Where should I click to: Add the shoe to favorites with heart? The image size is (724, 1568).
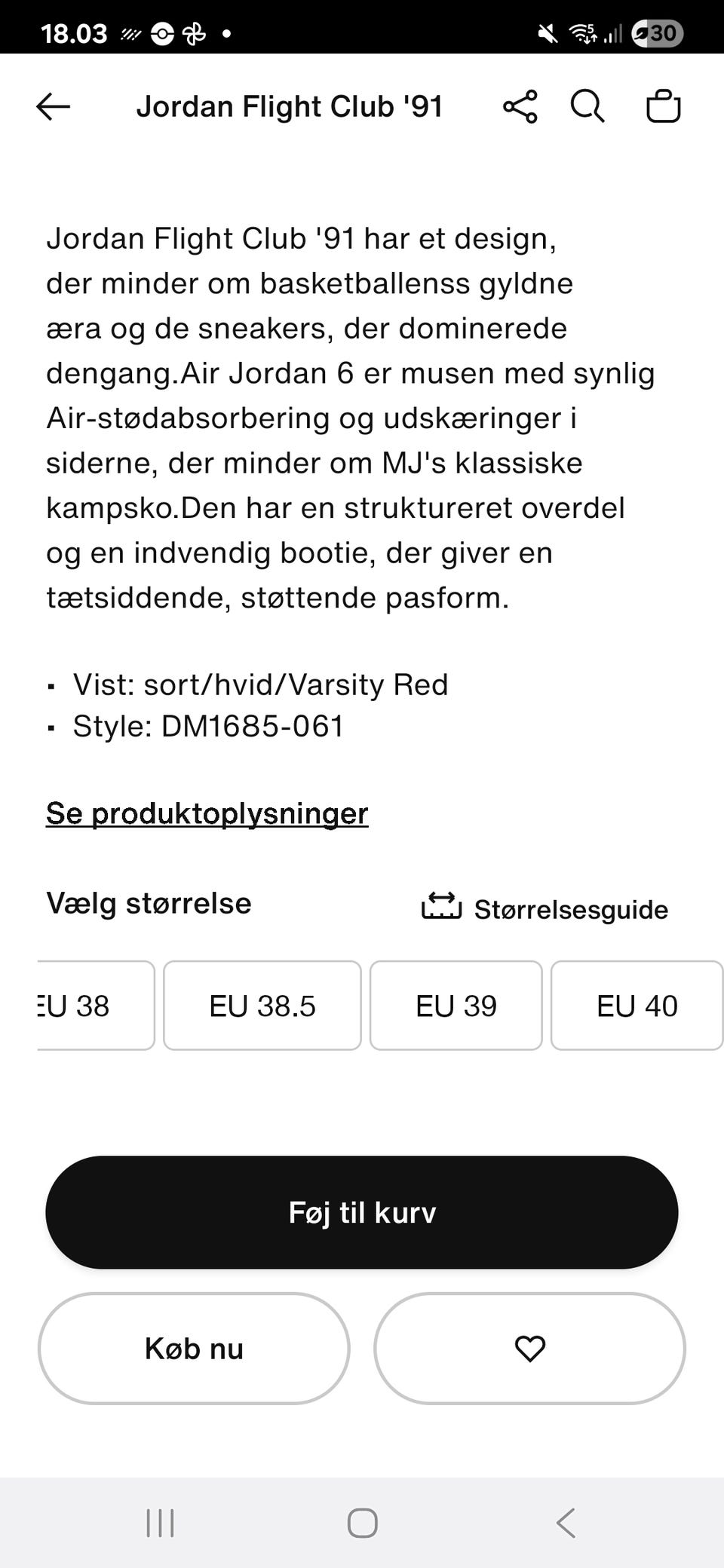(529, 1349)
